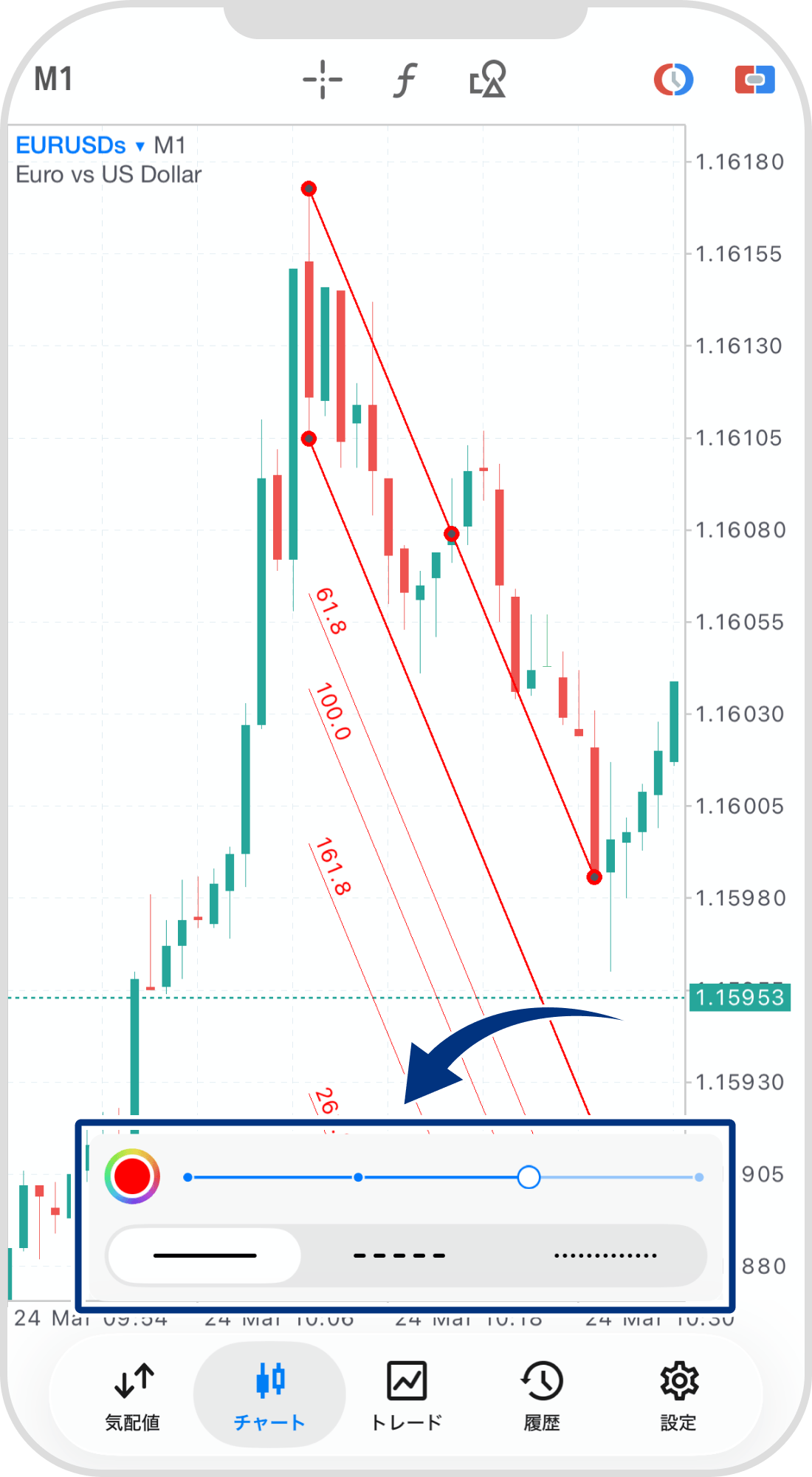Select the dashed line style

click(x=399, y=1255)
